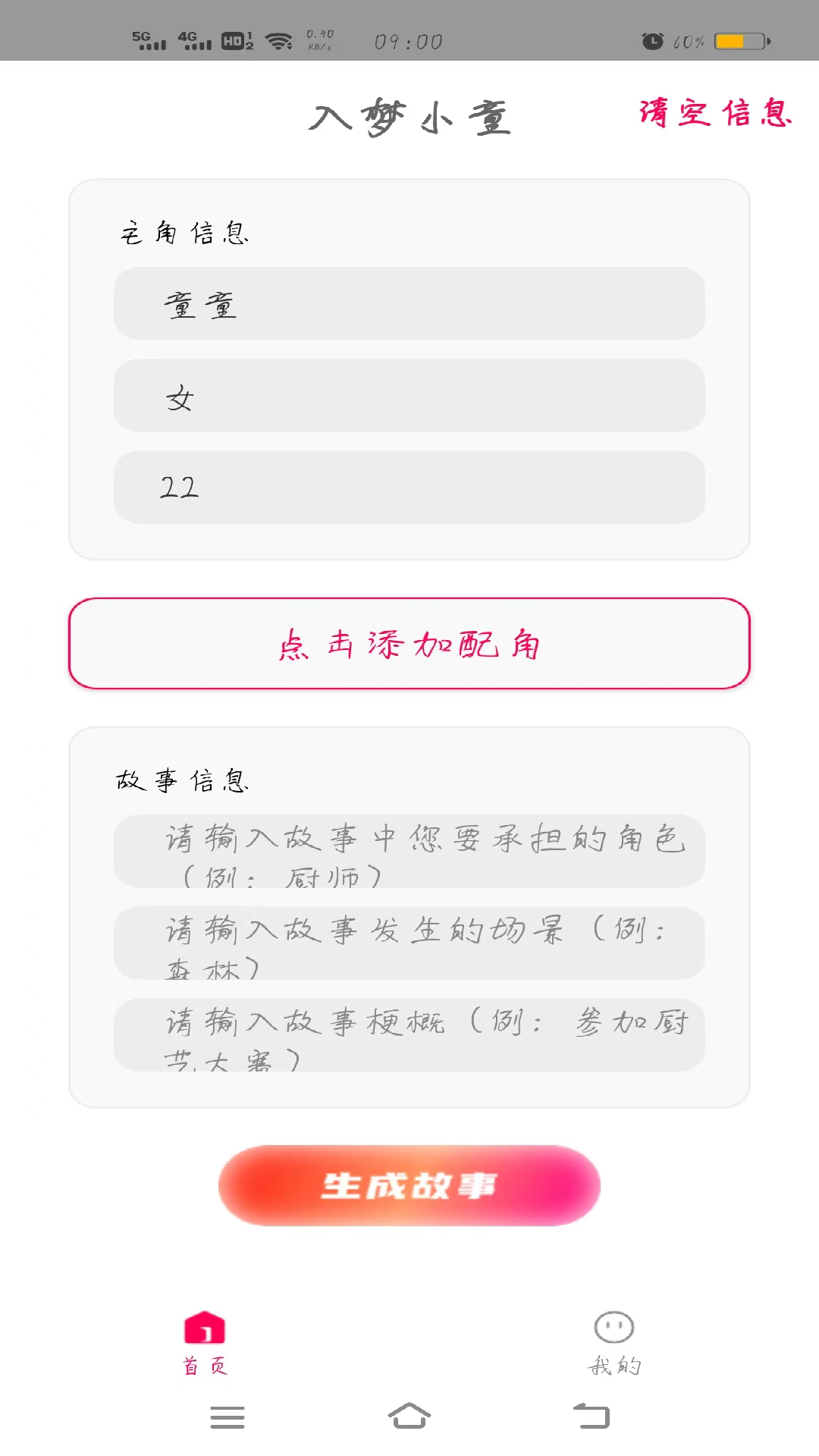Select the age field showing 22
Screen dimensions: 819x1456
(x=409, y=487)
